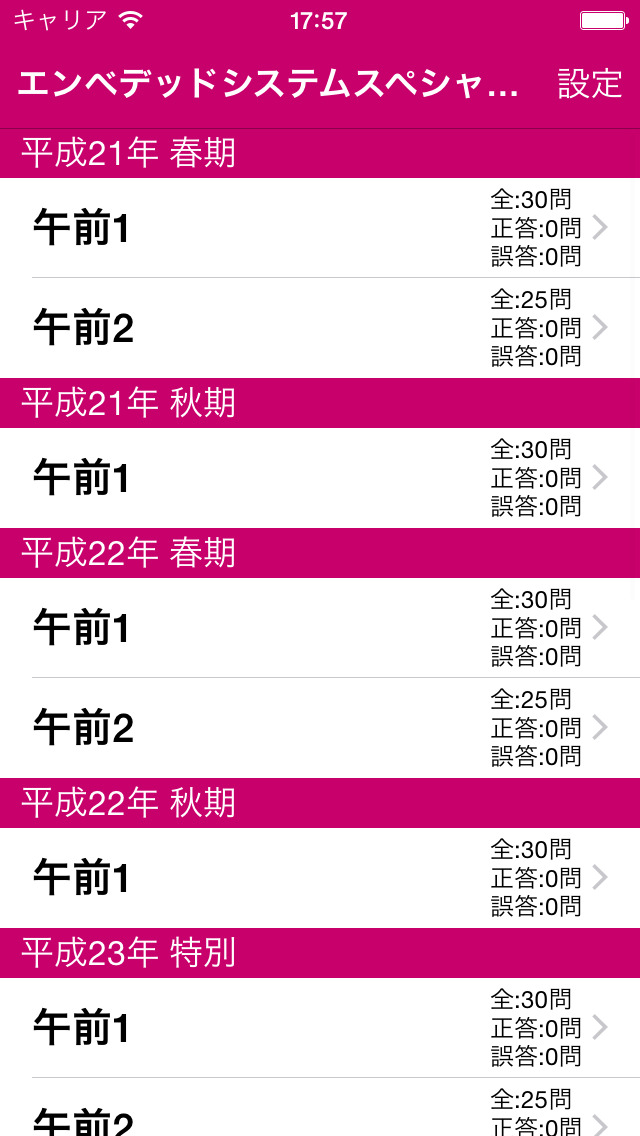
Task: Open the 設定 settings button
Action: click(590, 84)
